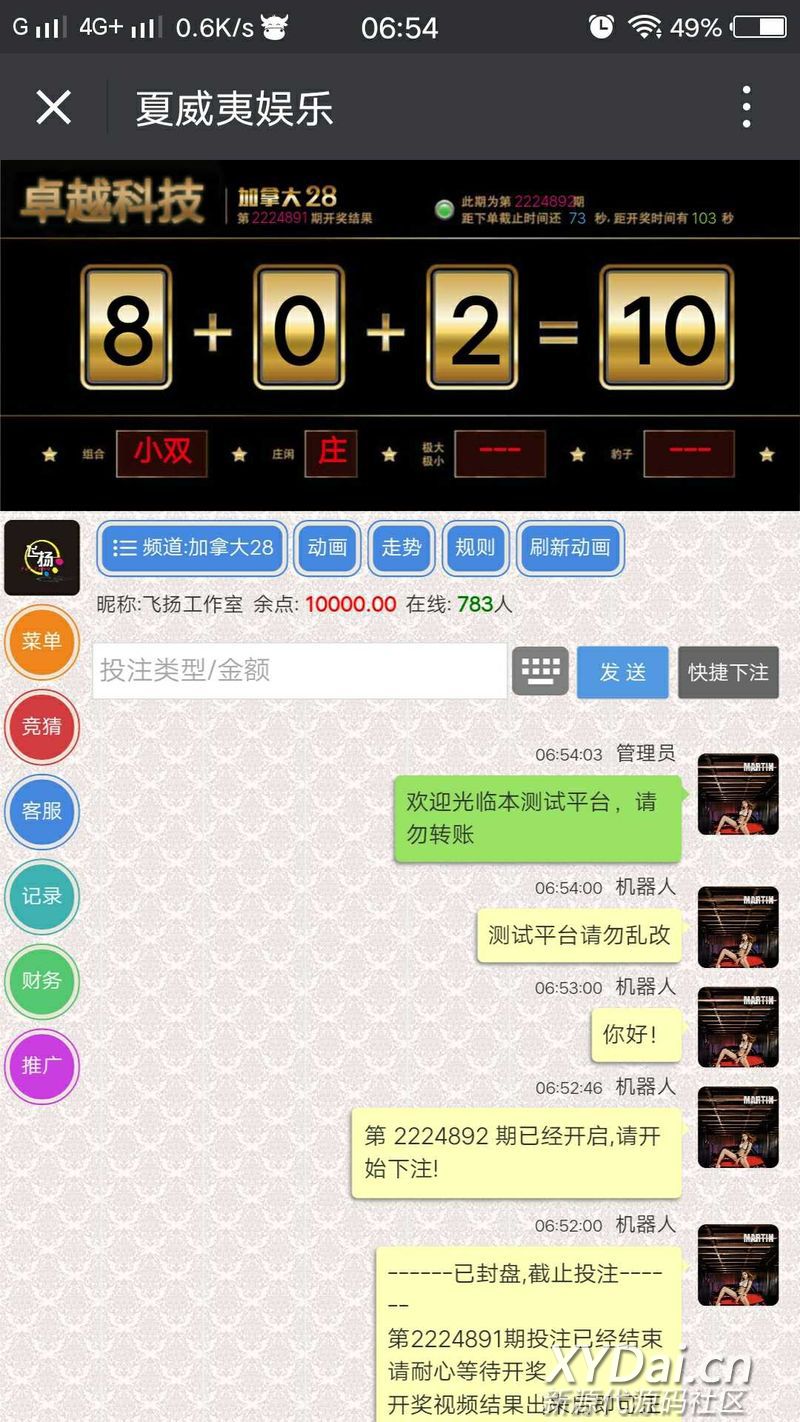Close the 夏威夷娱乐 web page
Screen dimensions: 800x1422
(53, 107)
